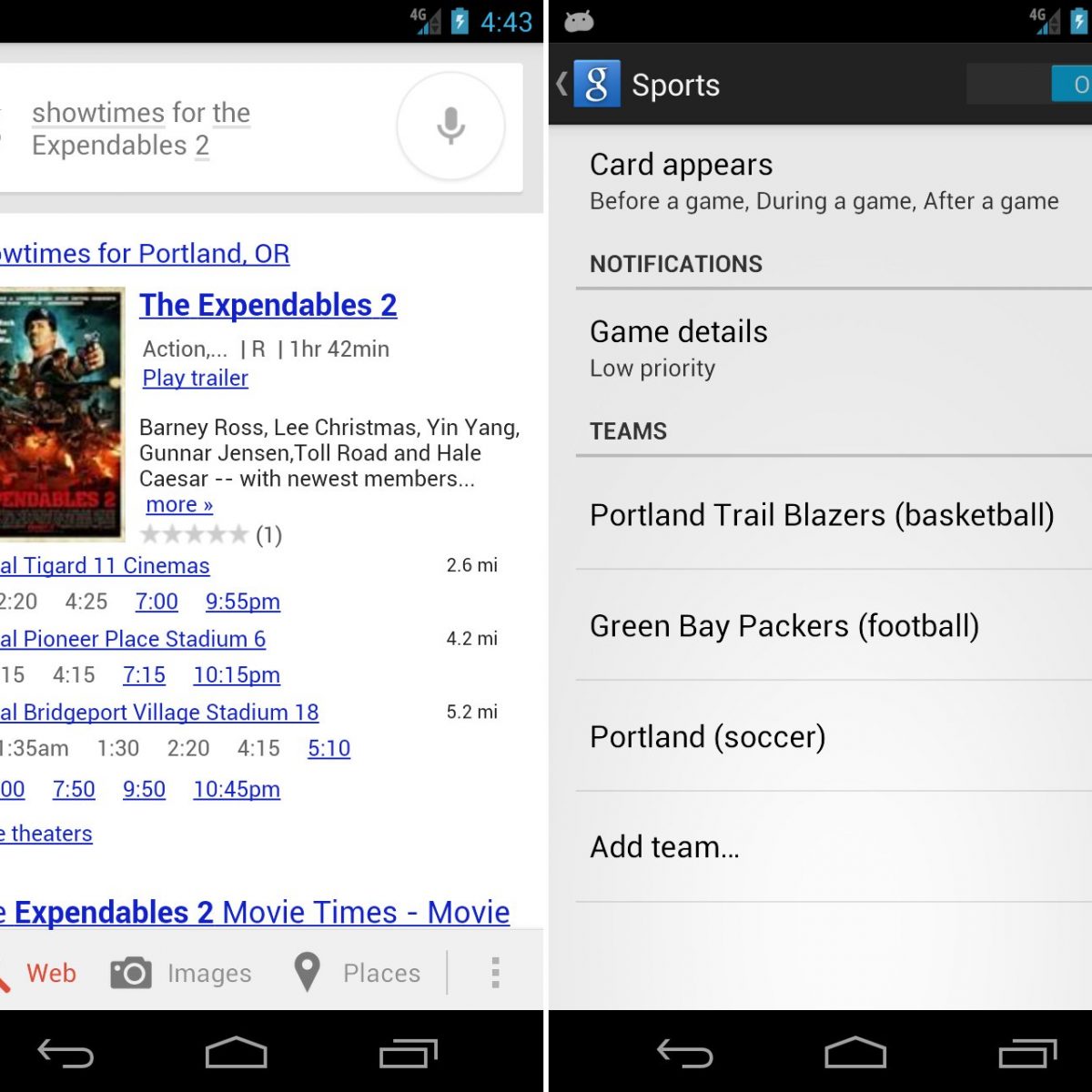Screen dimensions: 1092x1092
Task: Change Game details notification priority
Action: pyautogui.click(x=823, y=349)
